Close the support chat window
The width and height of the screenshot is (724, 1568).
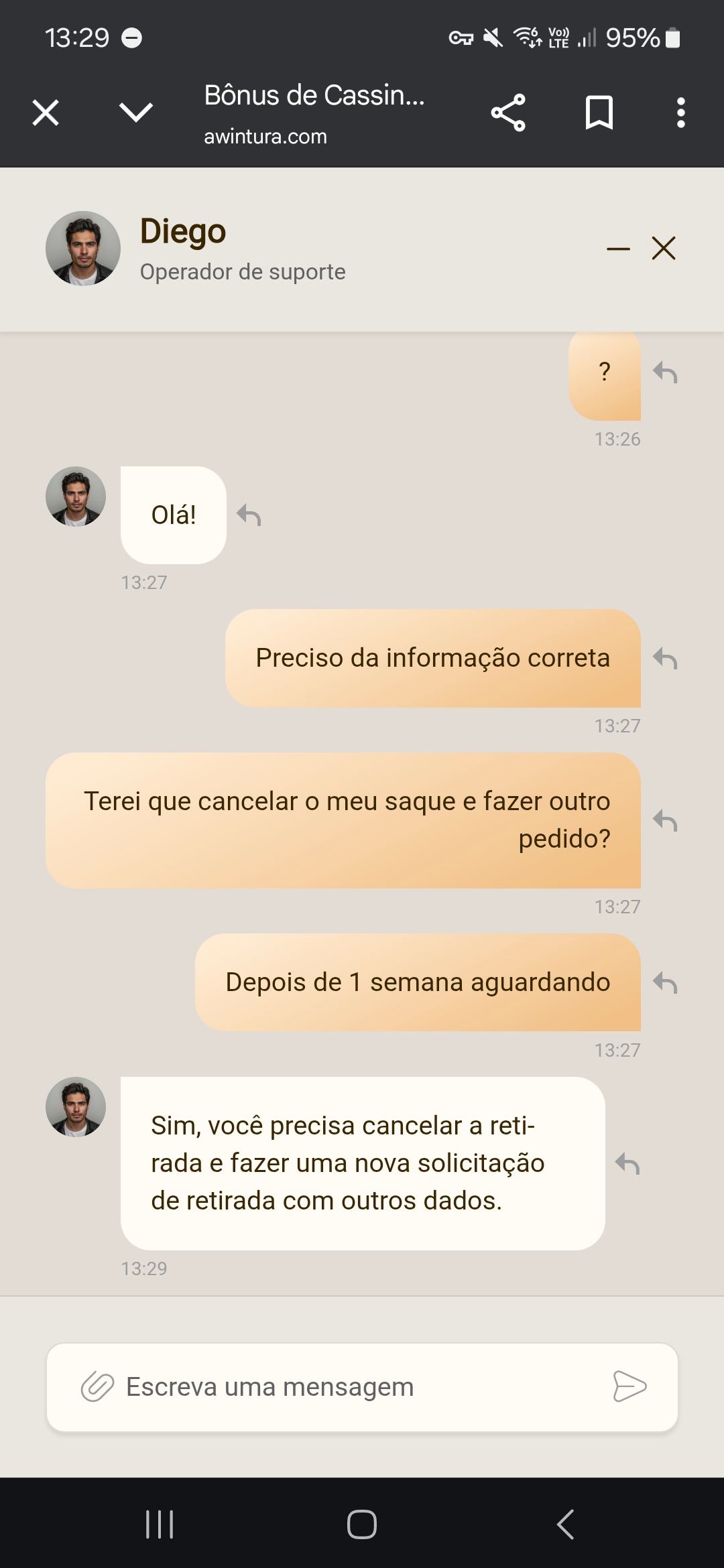point(664,248)
